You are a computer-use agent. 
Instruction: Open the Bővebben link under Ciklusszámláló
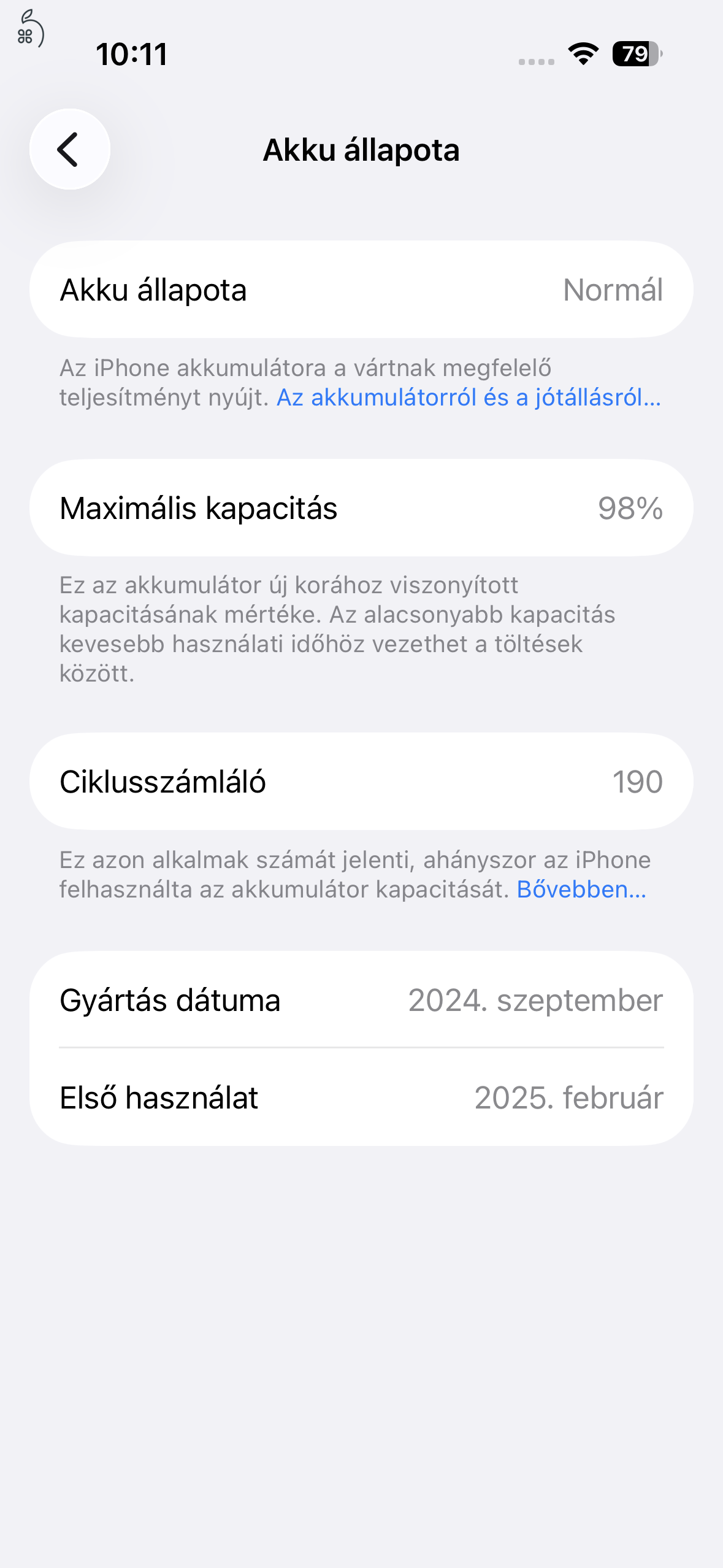point(582,891)
